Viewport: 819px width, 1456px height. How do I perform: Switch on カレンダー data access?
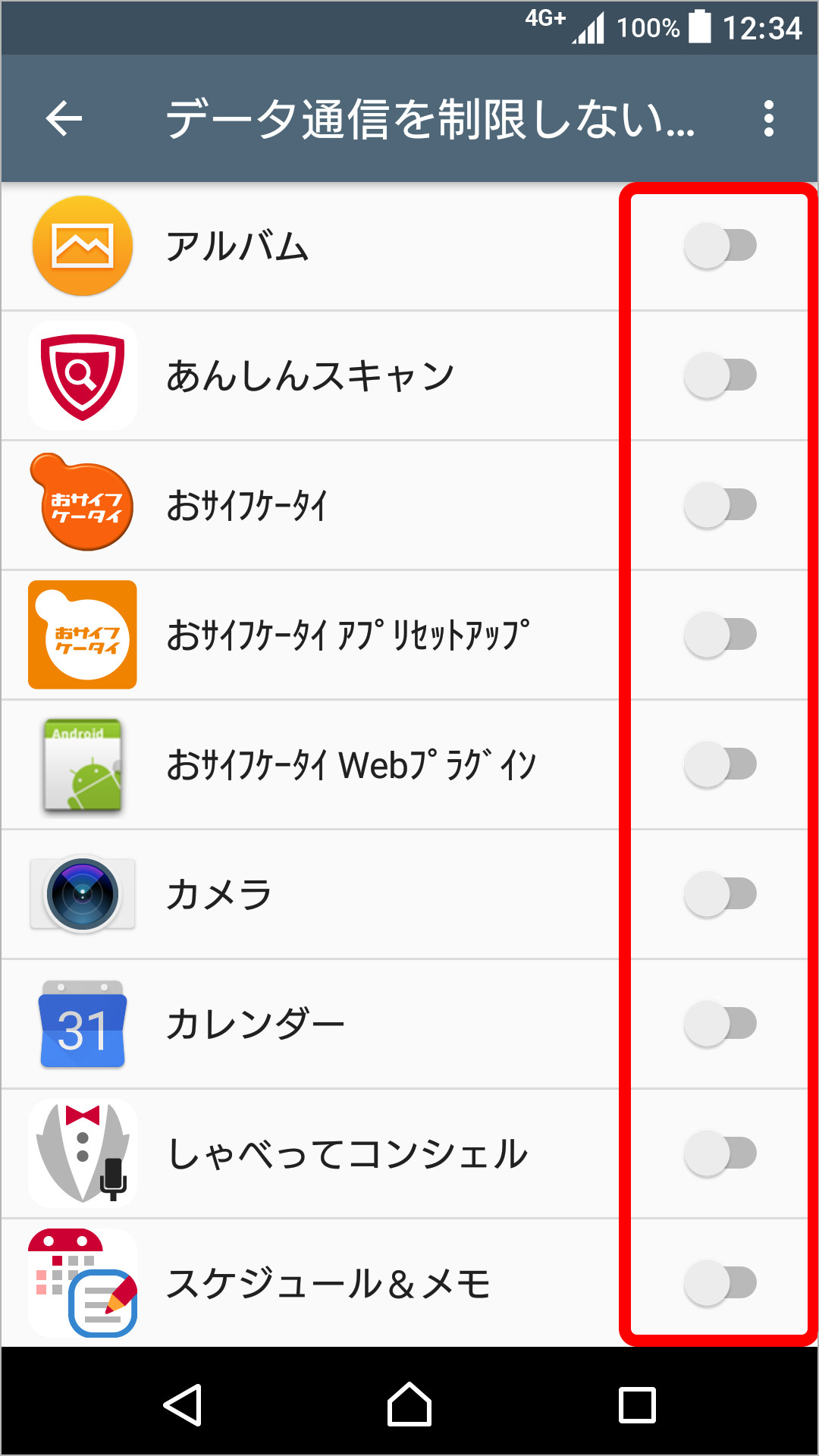[x=719, y=1023]
